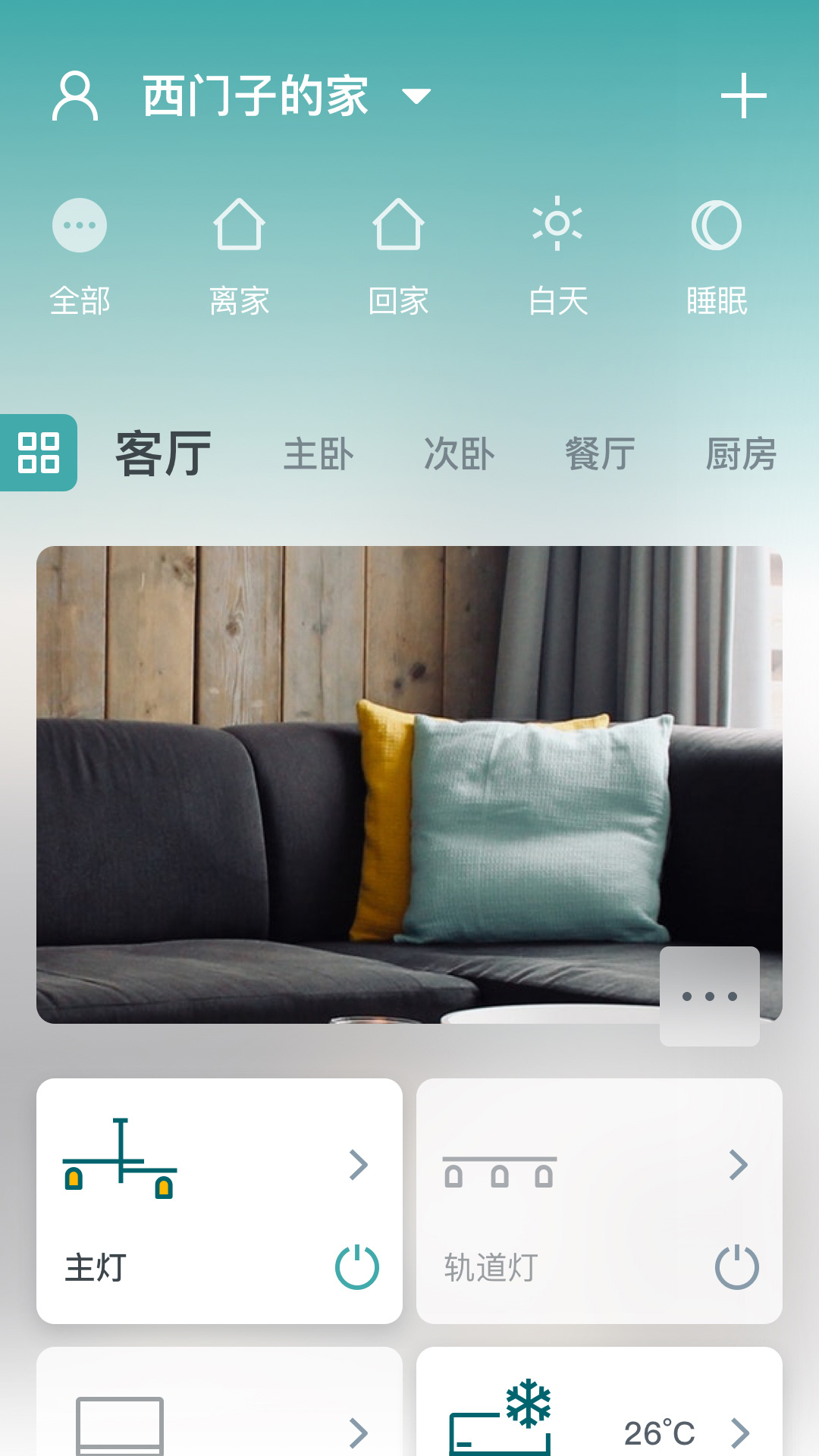819x1456 pixels.
Task: Activate the 睡眠 scene
Action: pos(717,226)
